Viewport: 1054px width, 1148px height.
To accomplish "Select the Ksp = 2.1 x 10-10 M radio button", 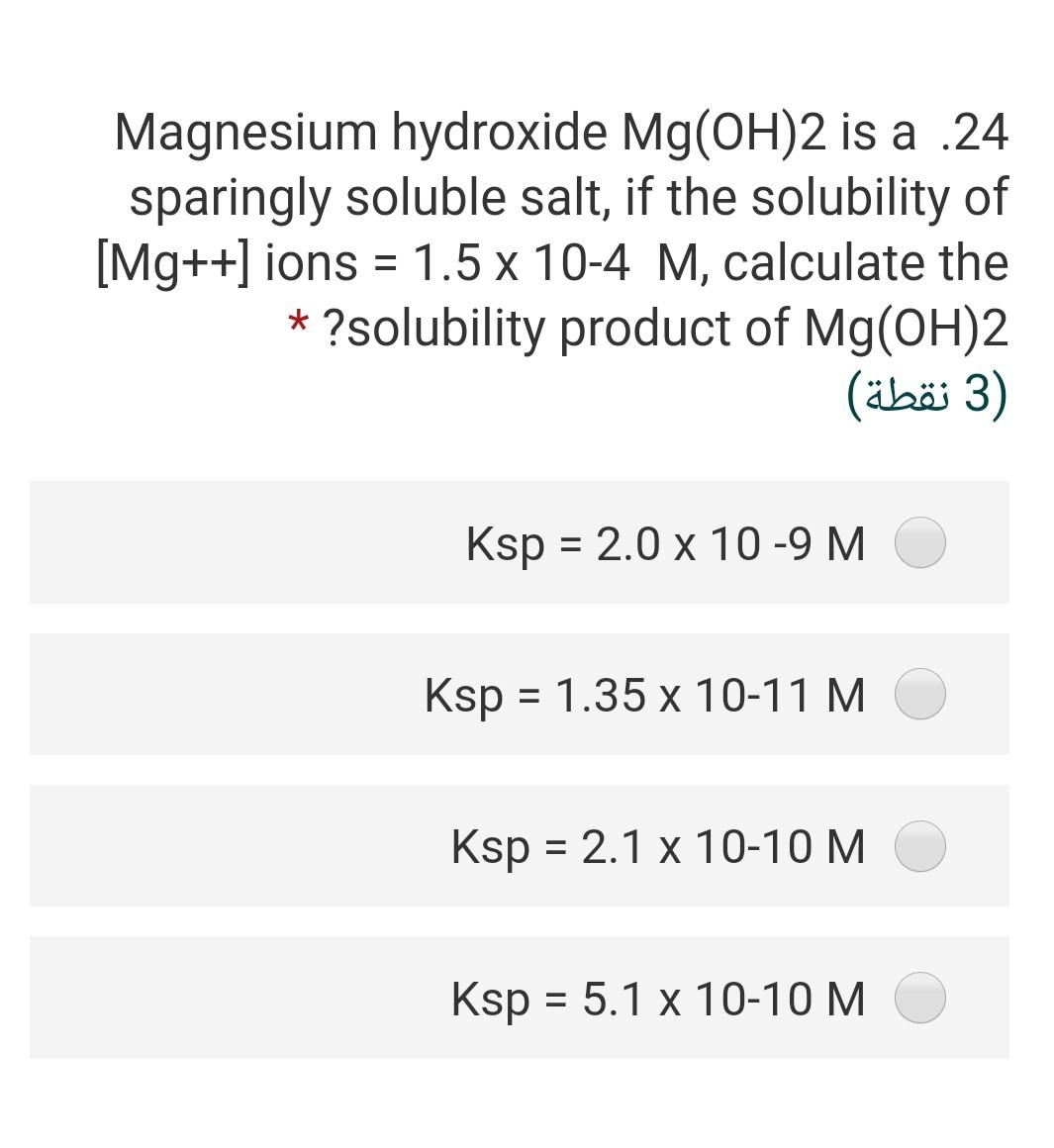I will tap(919, 846).
